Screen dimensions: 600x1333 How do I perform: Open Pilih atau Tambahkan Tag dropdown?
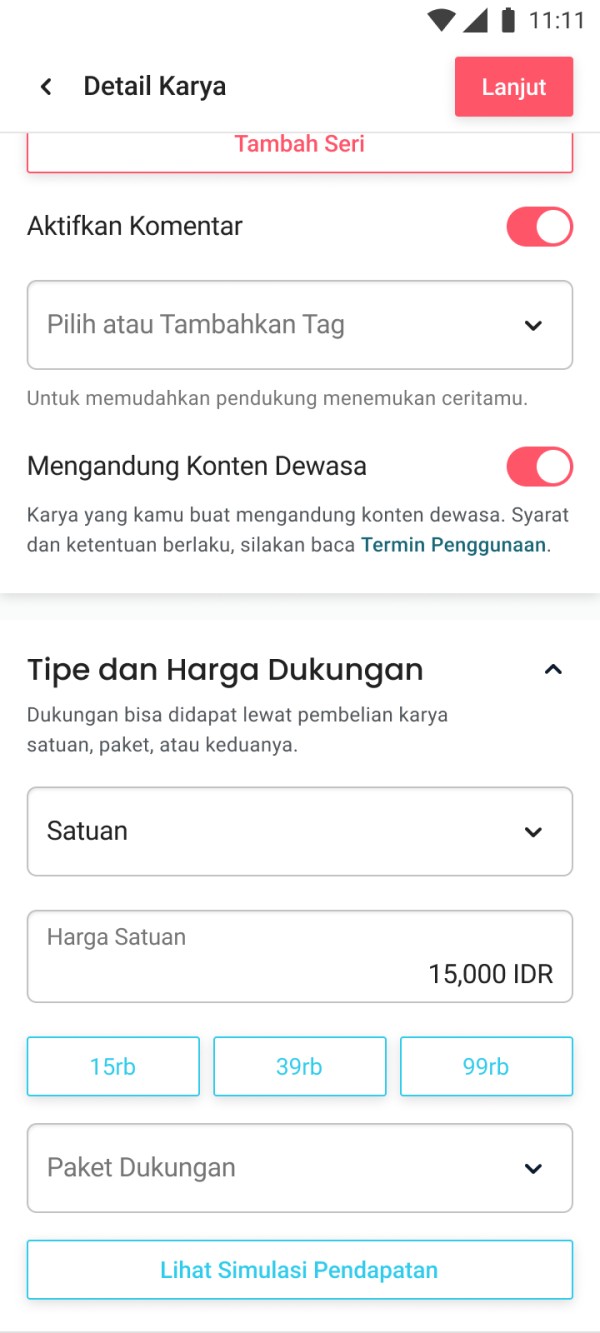(x=300, y=325)
